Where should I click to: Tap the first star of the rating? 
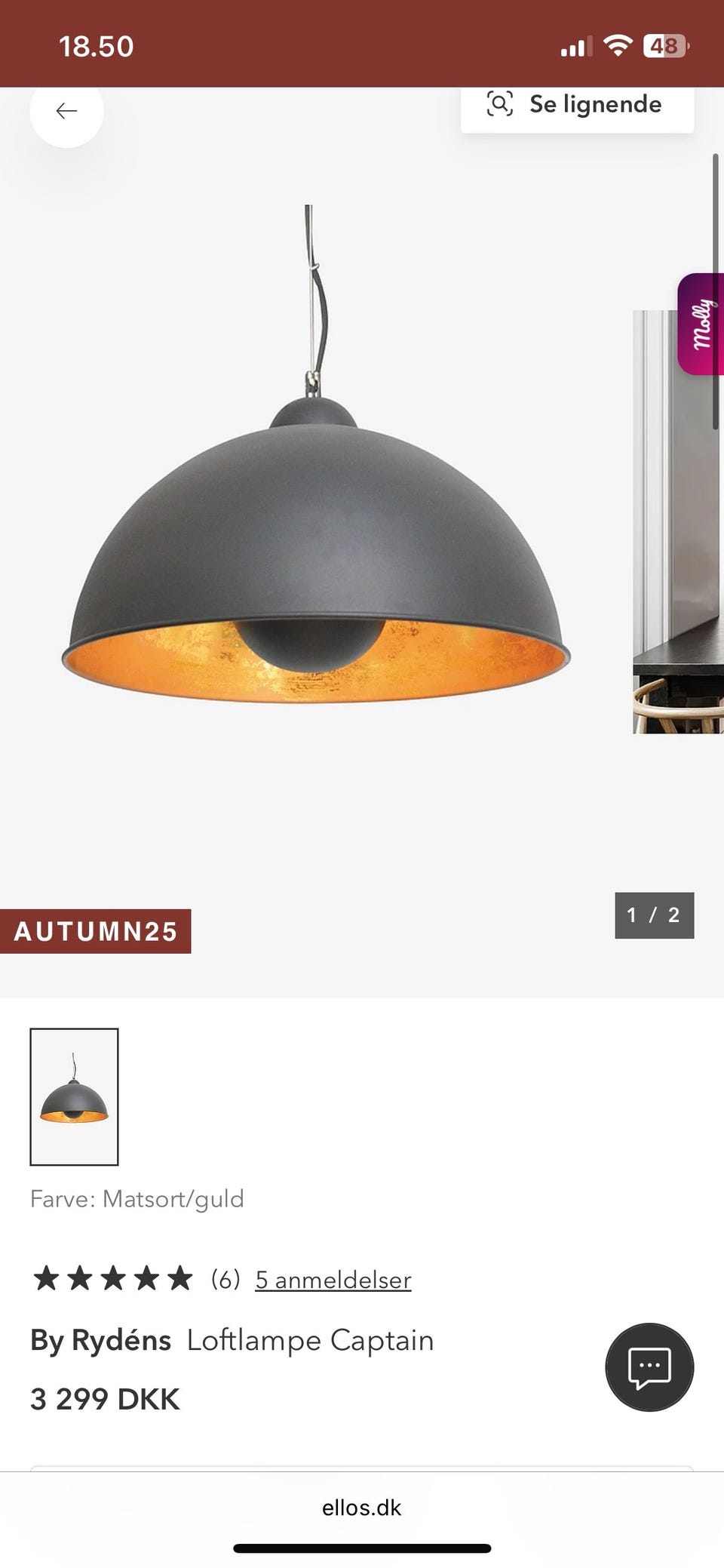click(46, 1278)
